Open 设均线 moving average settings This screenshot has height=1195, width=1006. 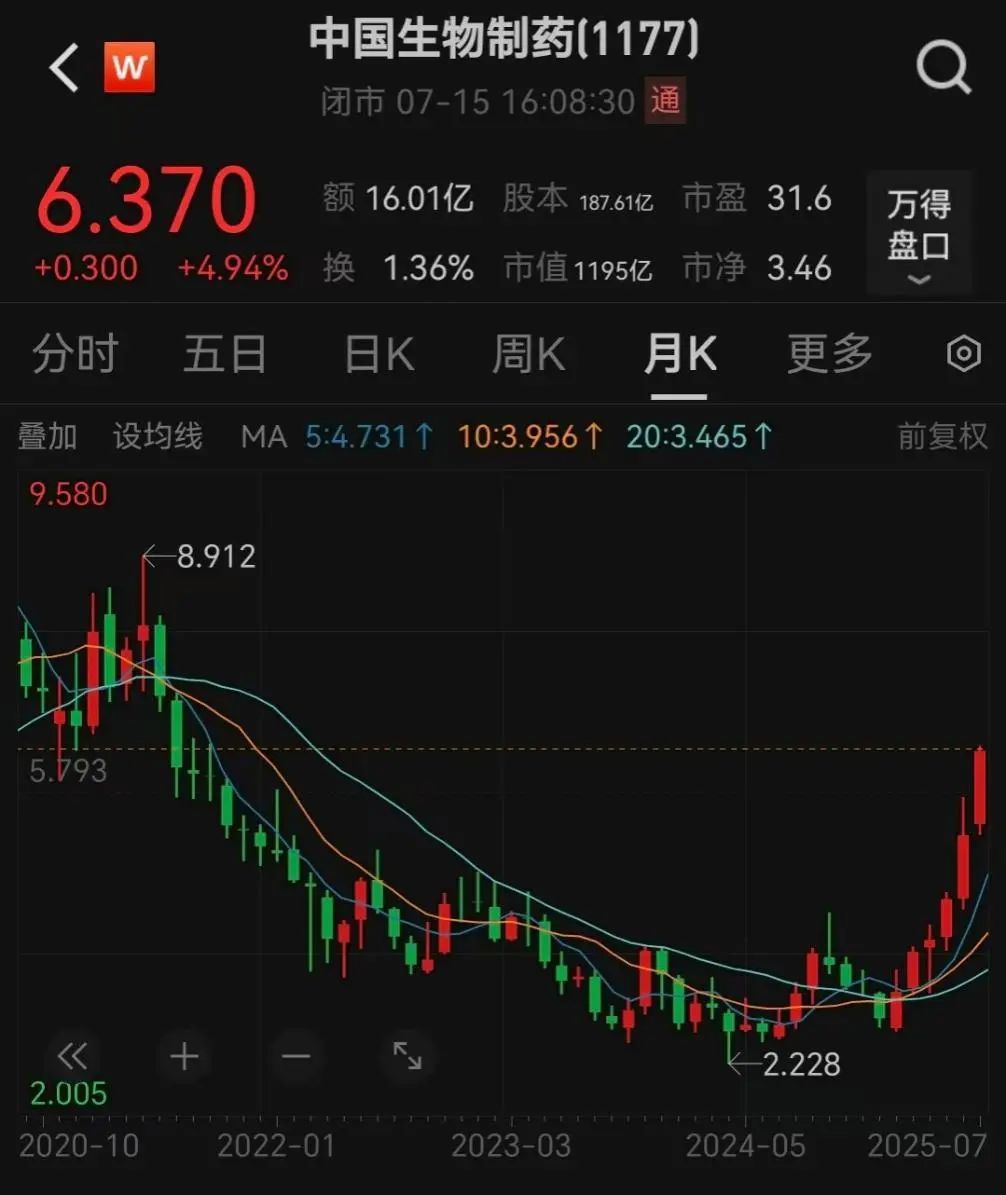point(157,436)
